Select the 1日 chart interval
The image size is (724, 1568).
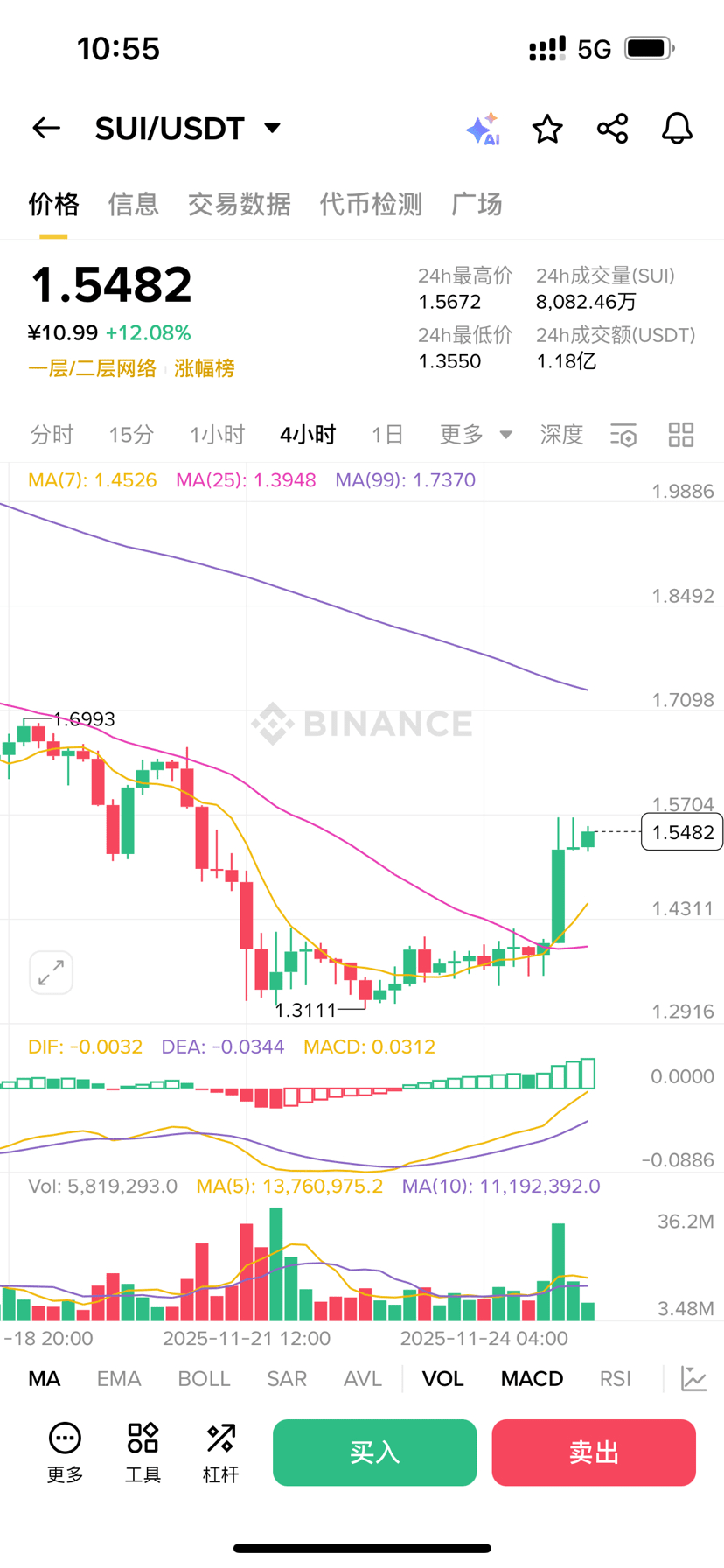tap(387, 435)
